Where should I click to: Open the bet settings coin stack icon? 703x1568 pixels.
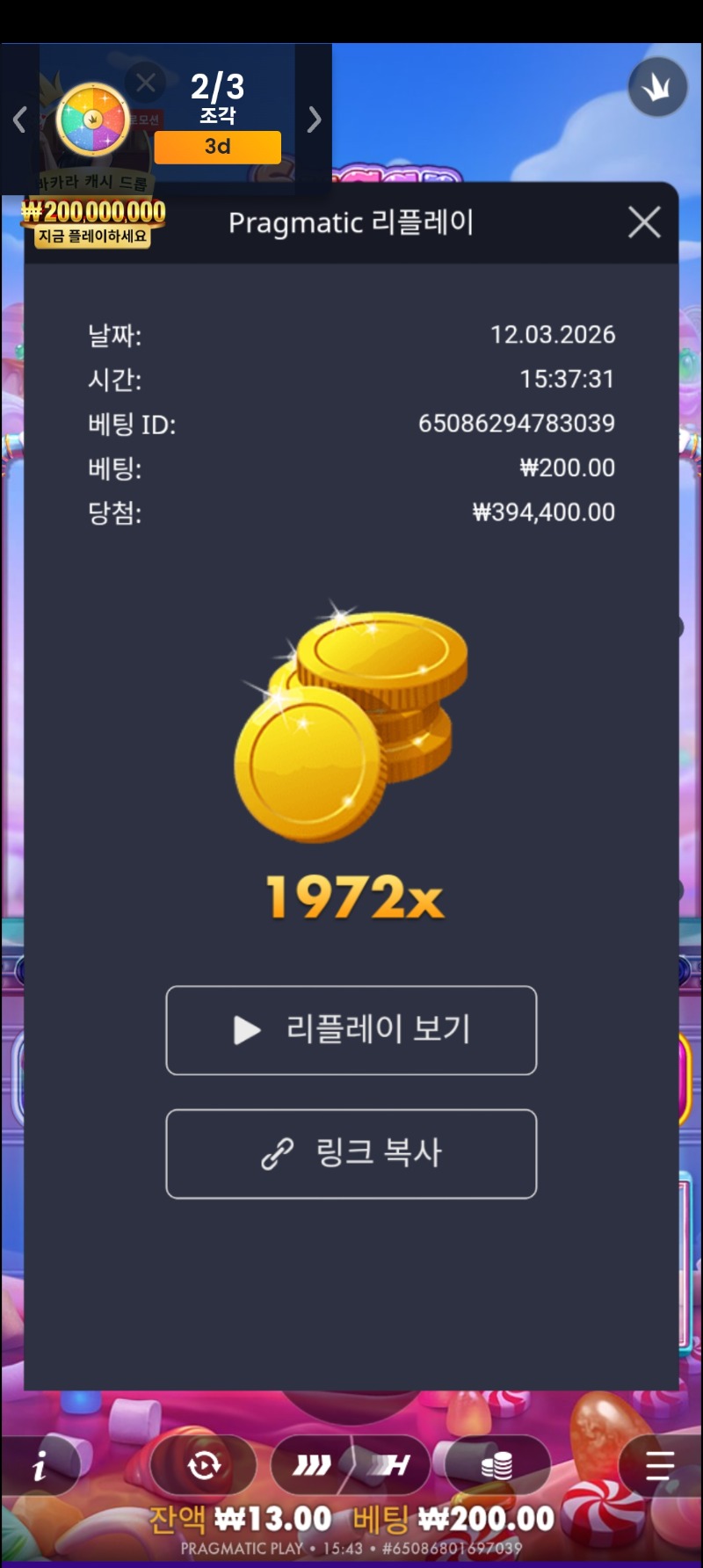click(x=496, y=1465)
